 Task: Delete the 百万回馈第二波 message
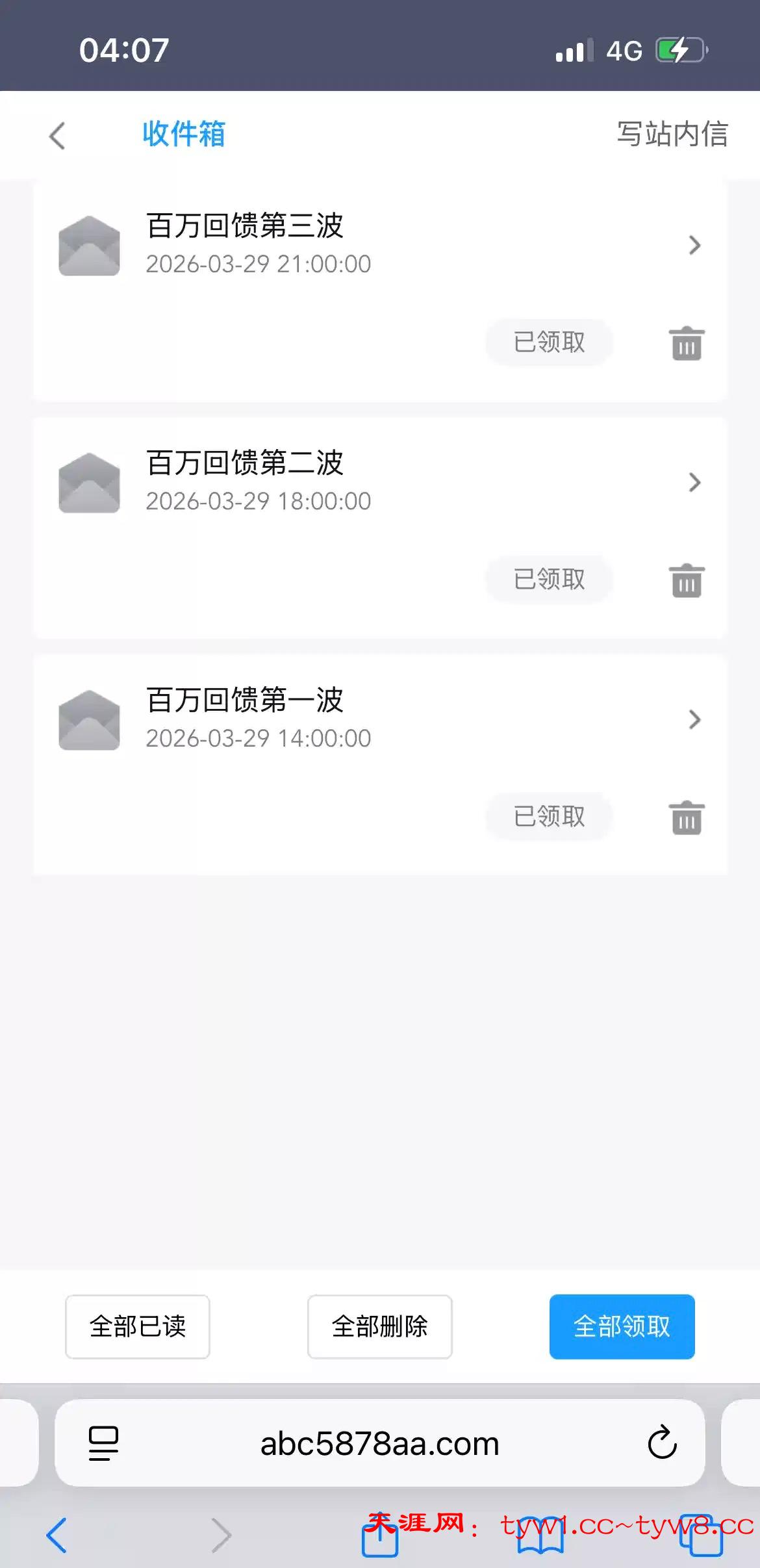[x=686, y=580]
